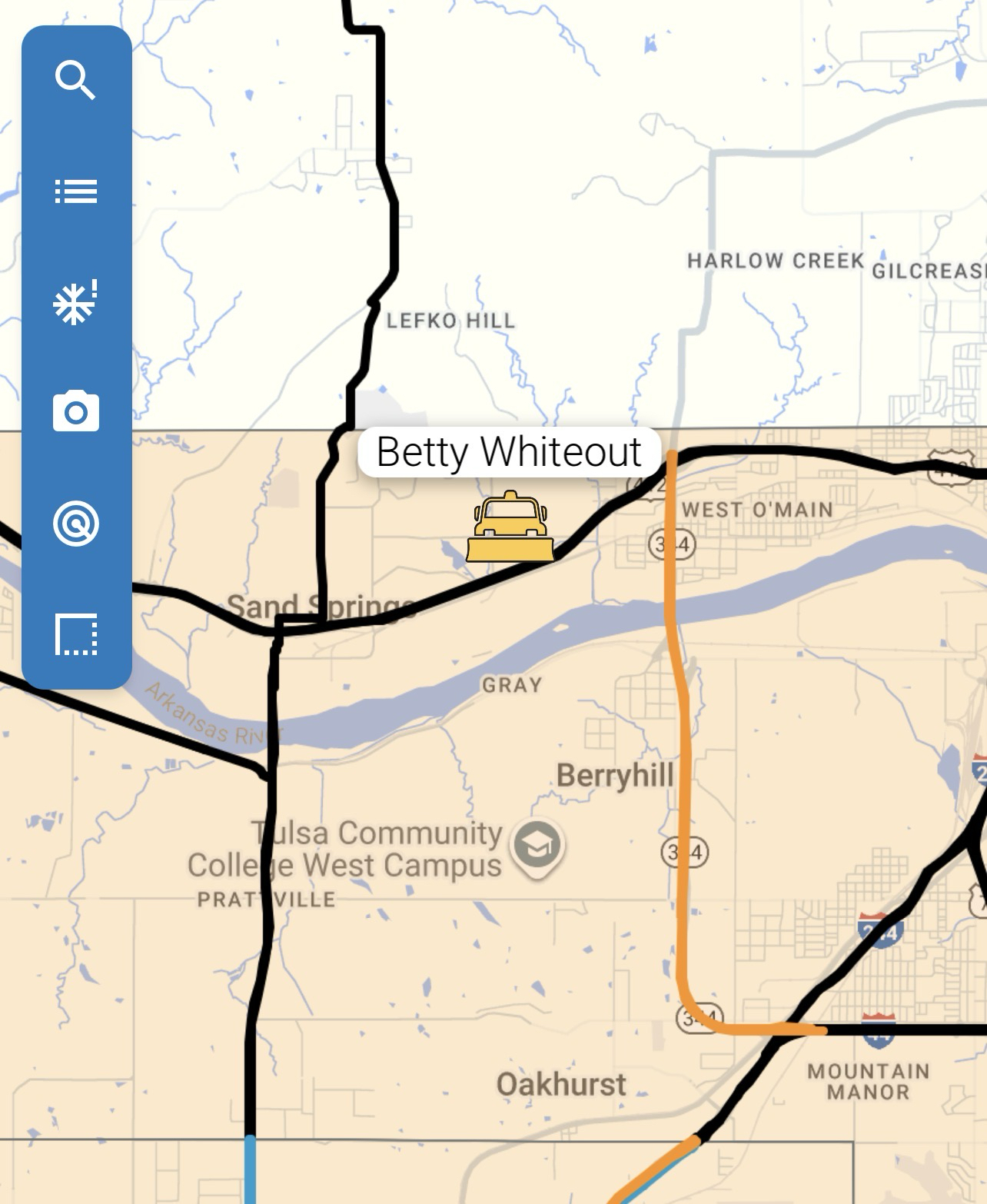Tap the Betty Whiteout snowplow marker
This screenshot has width=987, height=1204.
510,527
